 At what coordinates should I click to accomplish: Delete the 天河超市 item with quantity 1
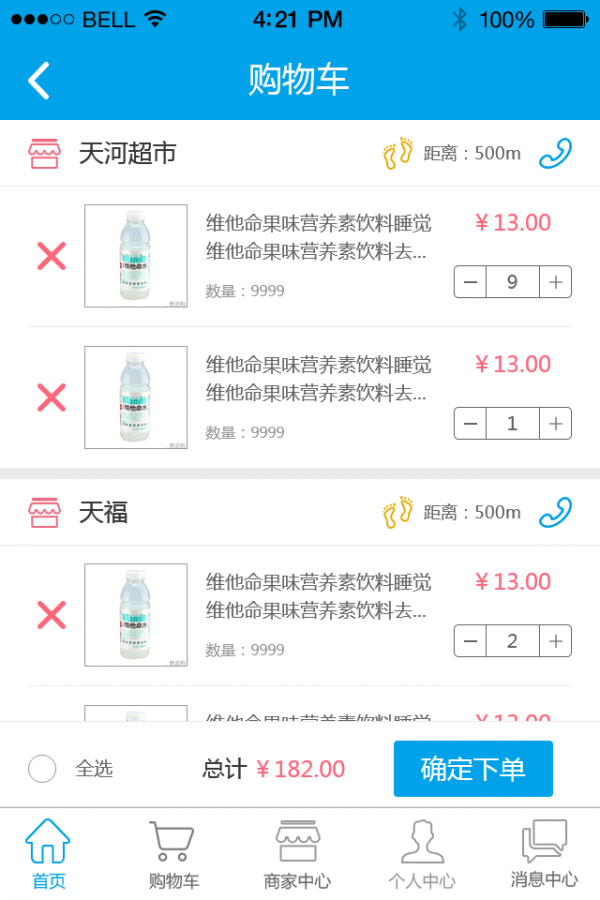(51, 398)
